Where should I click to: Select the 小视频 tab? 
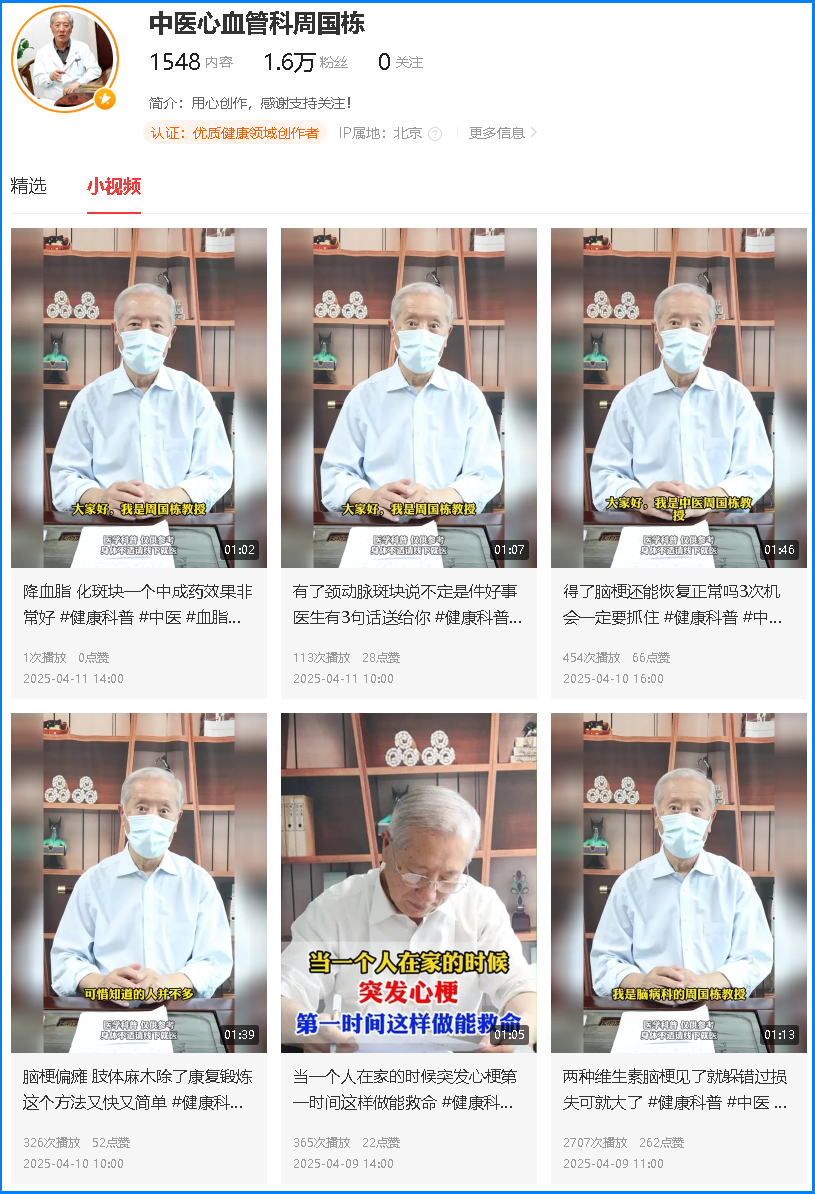click(x=113, y=186)
